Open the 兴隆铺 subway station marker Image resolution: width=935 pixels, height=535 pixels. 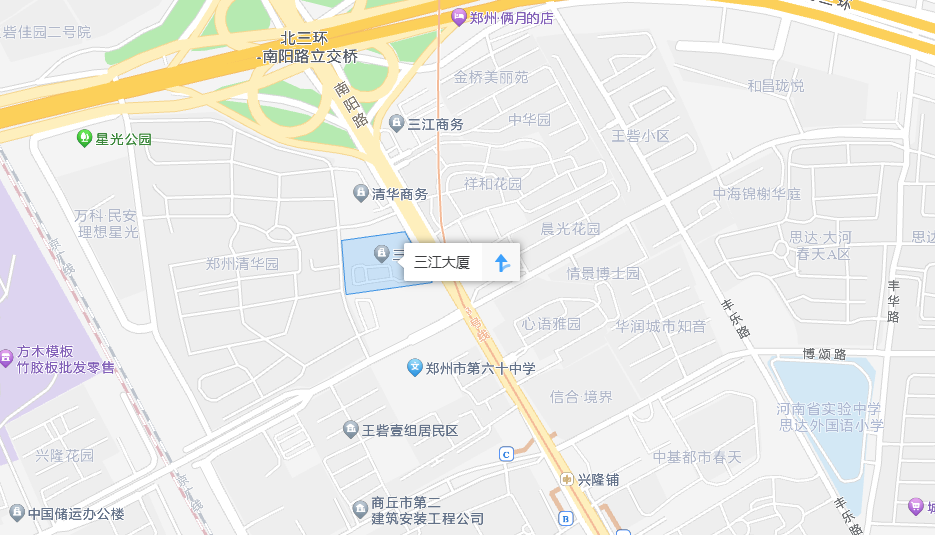tap(567, 479)
